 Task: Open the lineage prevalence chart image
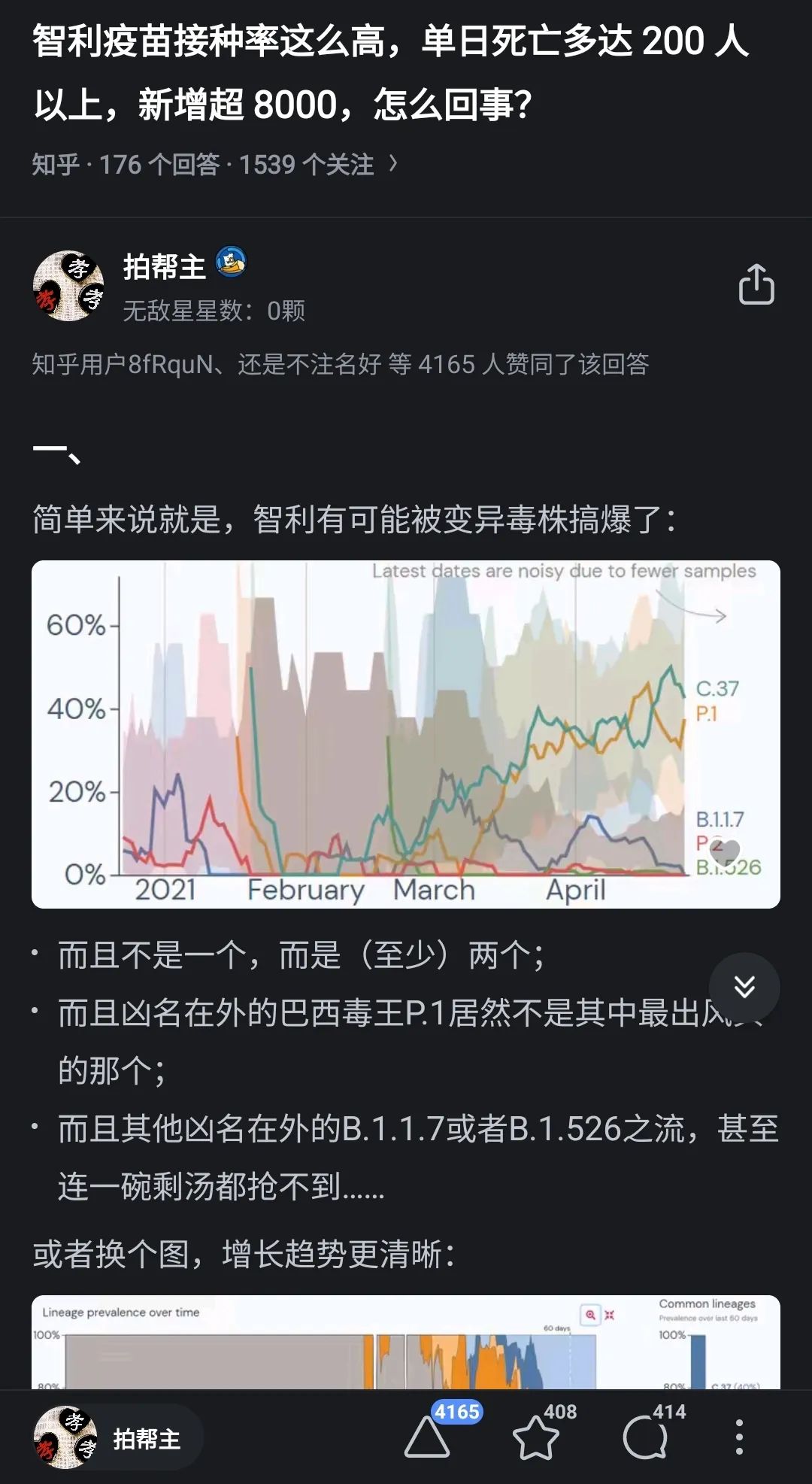(x=406, y=1342)
